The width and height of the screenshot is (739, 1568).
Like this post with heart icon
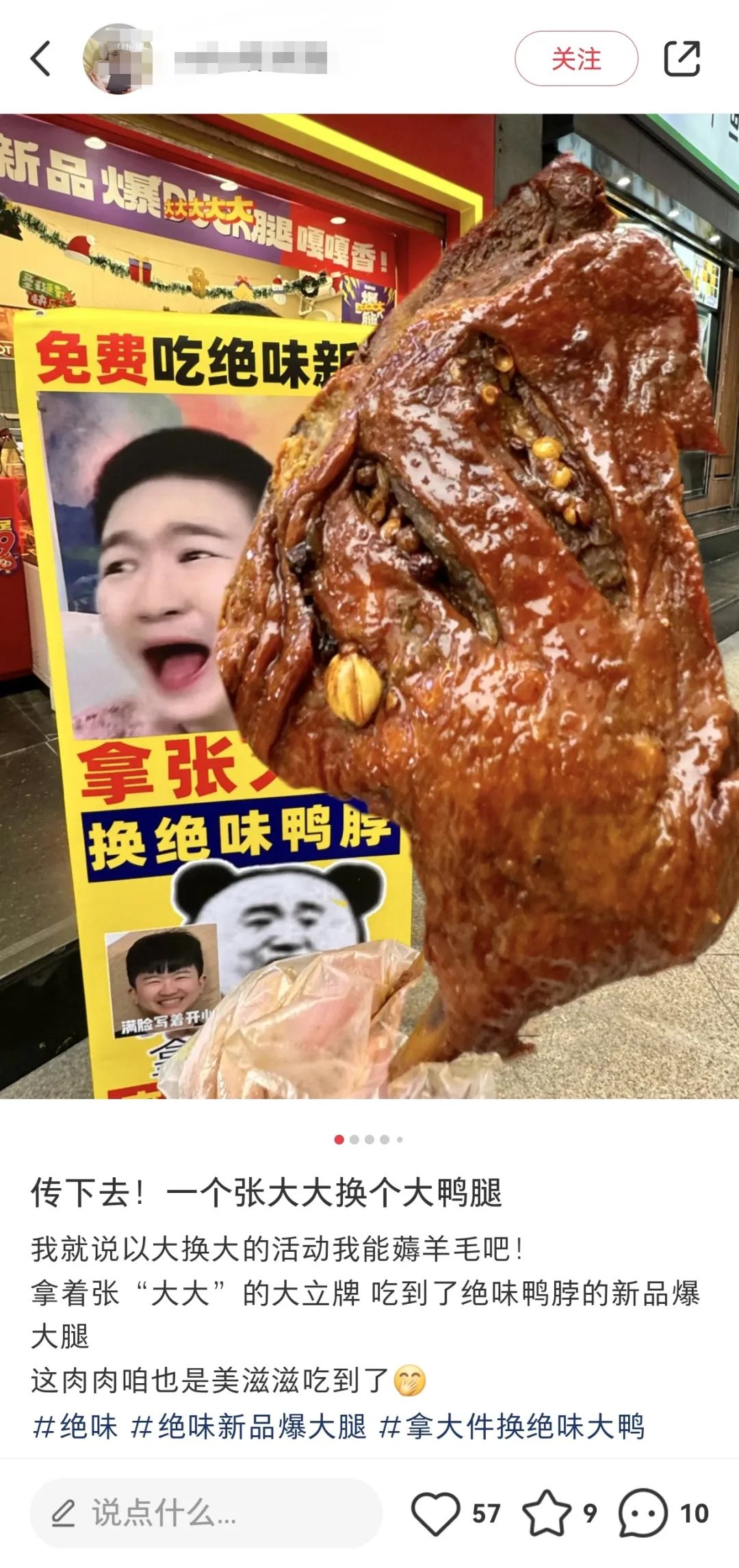coord(436,1513)
